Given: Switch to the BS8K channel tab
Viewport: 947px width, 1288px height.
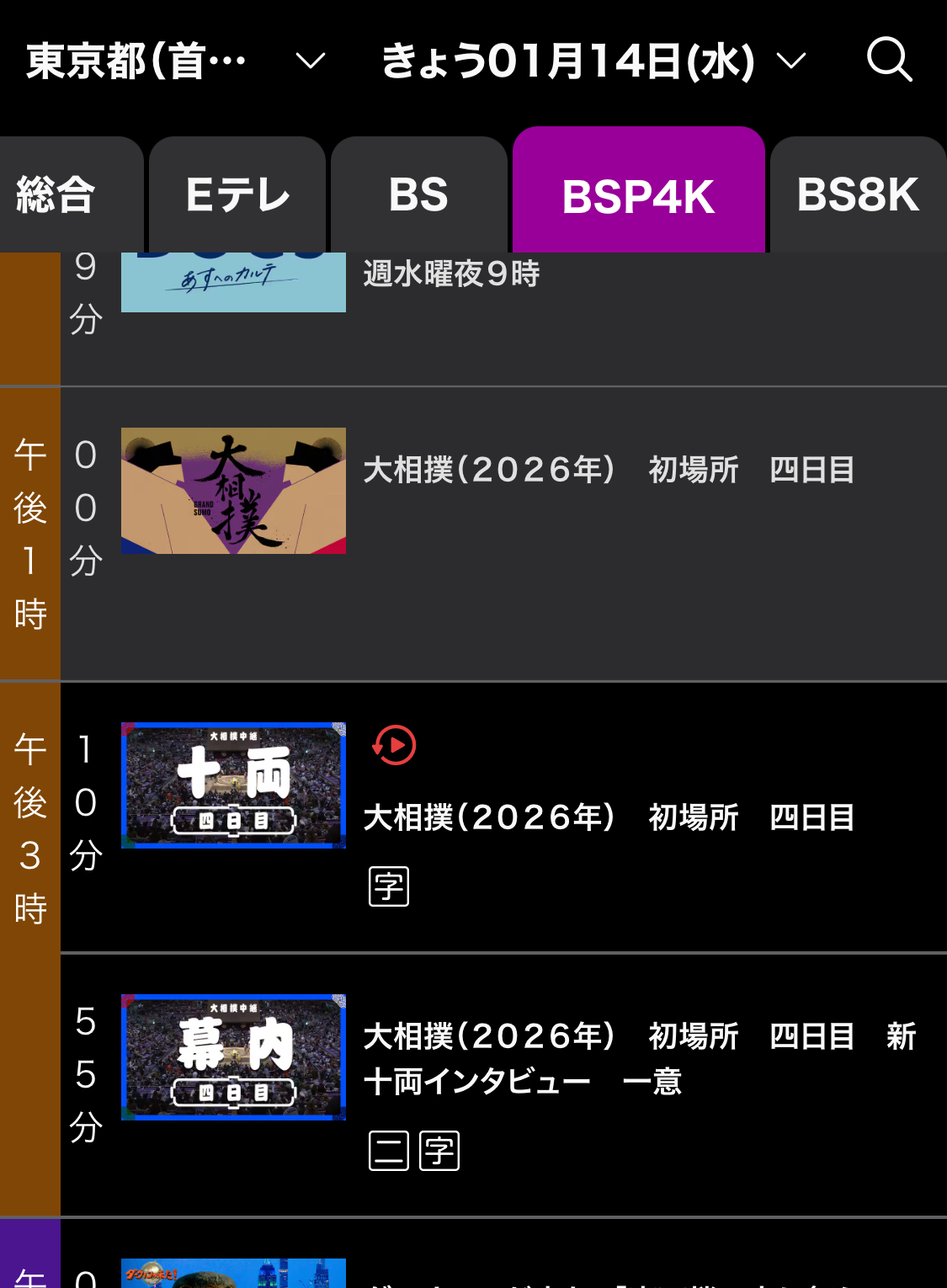Looking at the screenshot, I should [857, 195].
